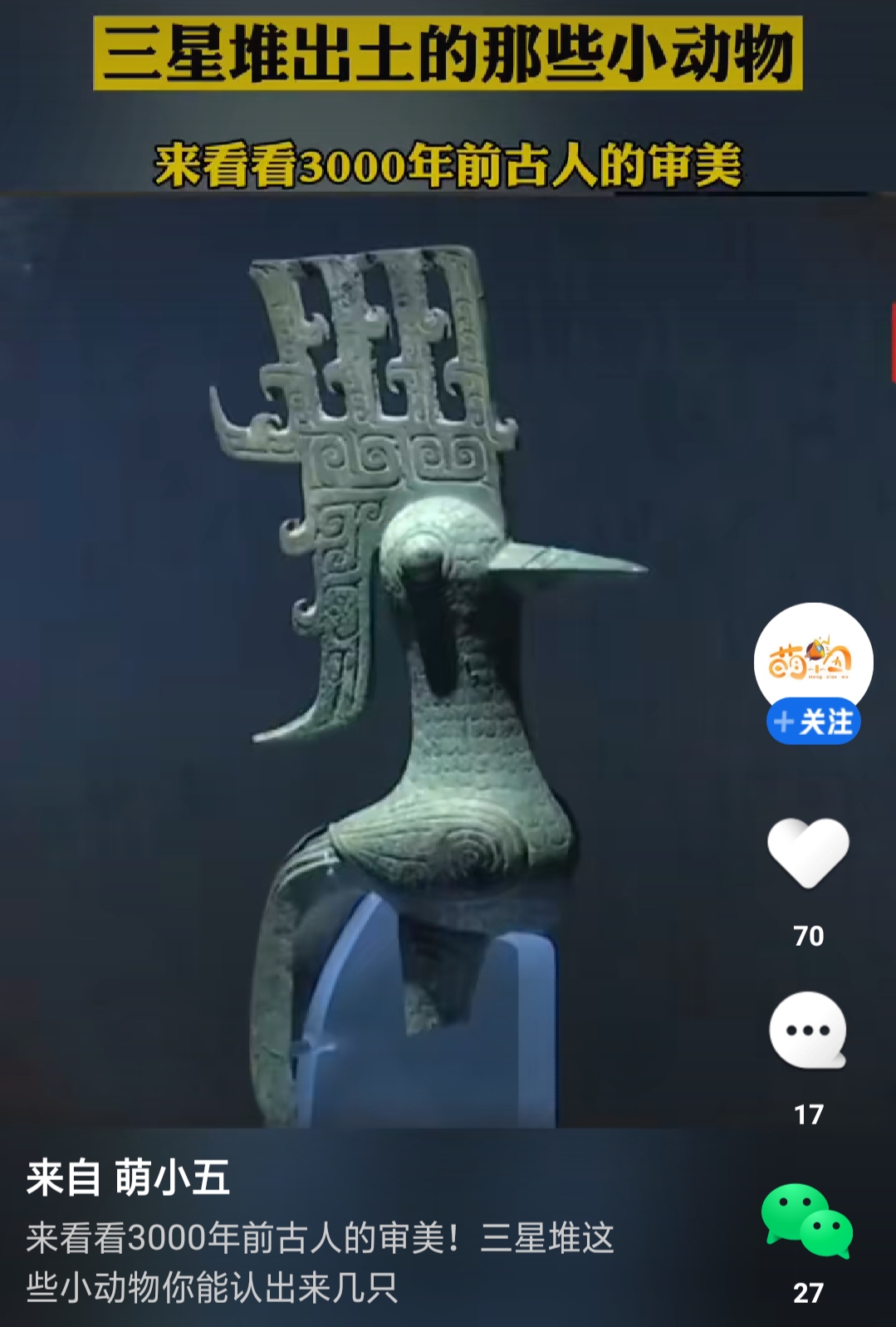Image resolution: width=896 pixels, height=1327 pixels.
Task: Open the 来自 萌小五 author name
Action: (128, 1178)
